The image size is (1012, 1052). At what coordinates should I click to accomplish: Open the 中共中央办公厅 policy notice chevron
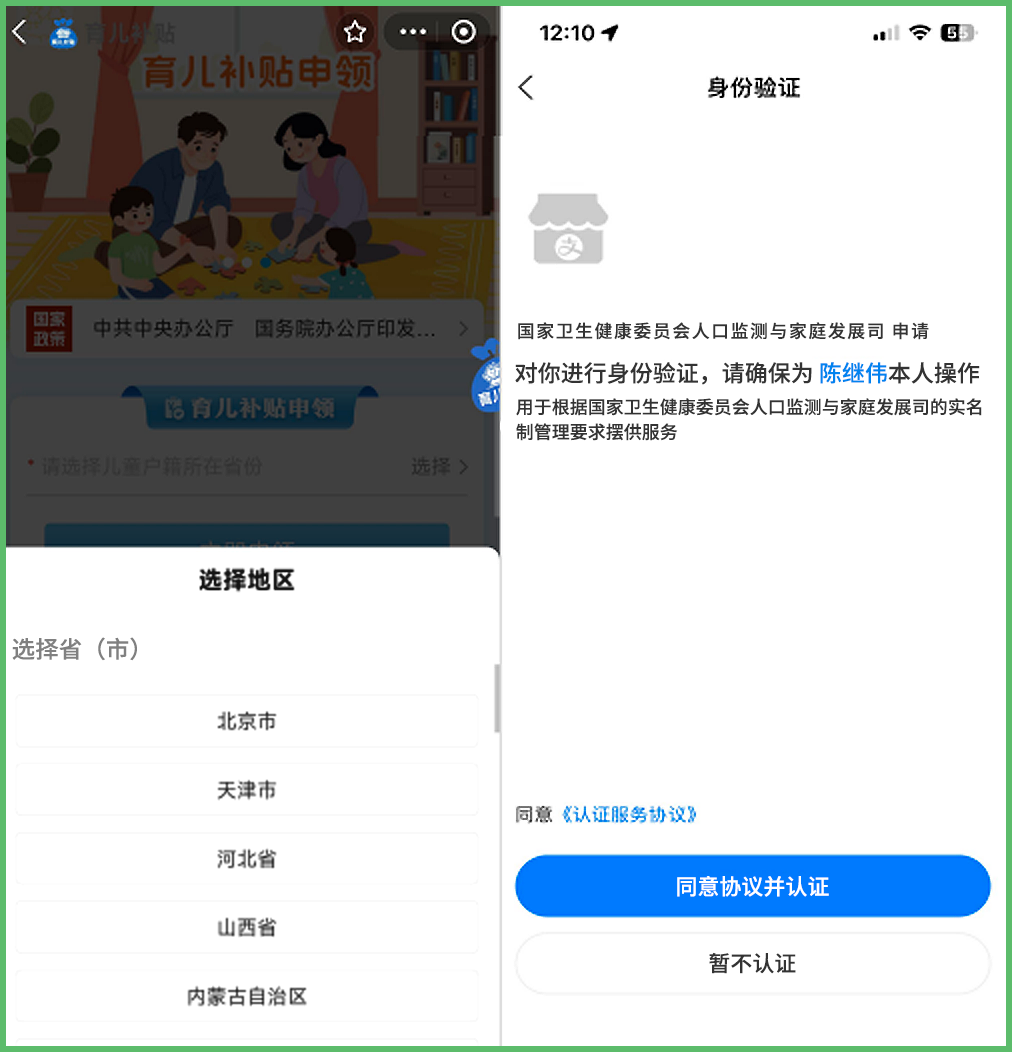coord(462,325)
